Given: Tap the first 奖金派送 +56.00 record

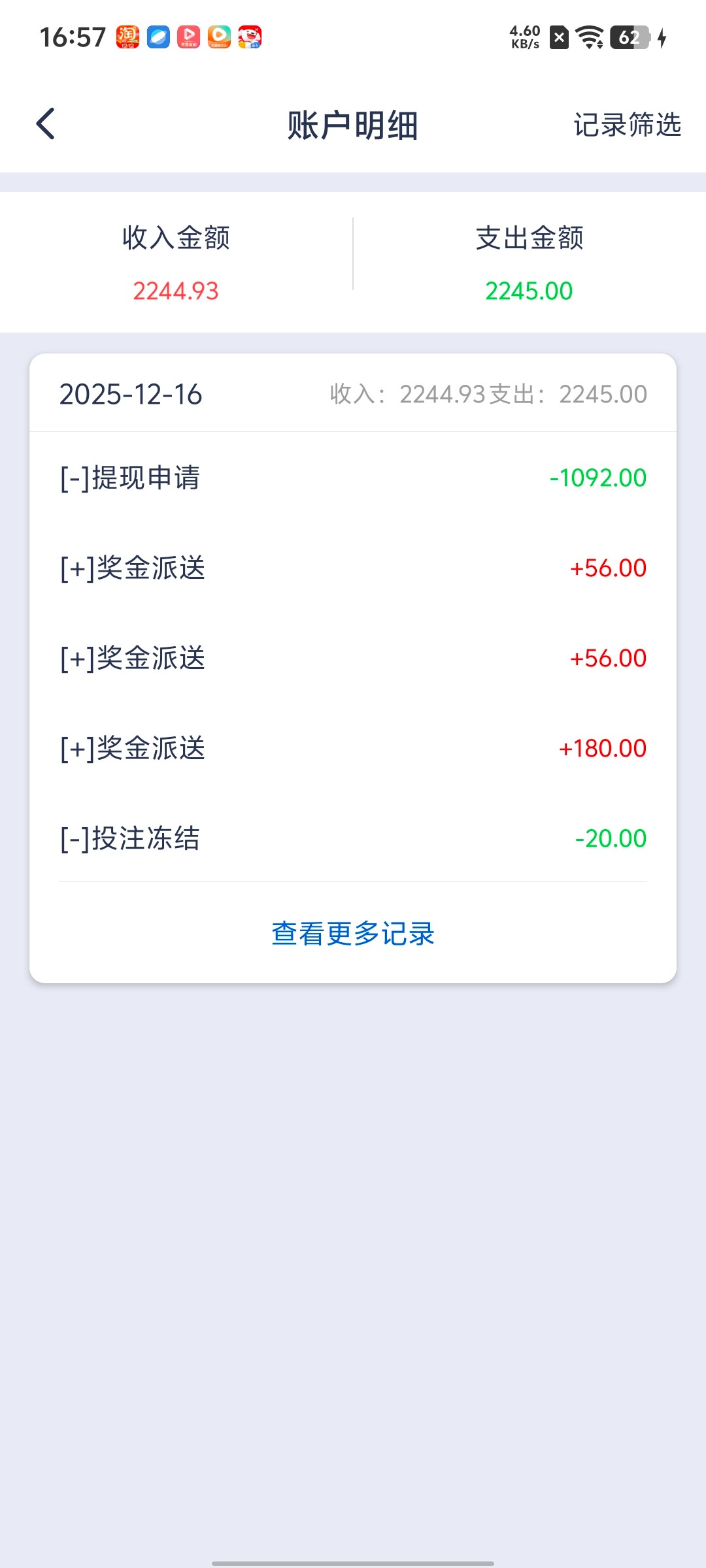Looking at the screenshot, I should point(352,568).
